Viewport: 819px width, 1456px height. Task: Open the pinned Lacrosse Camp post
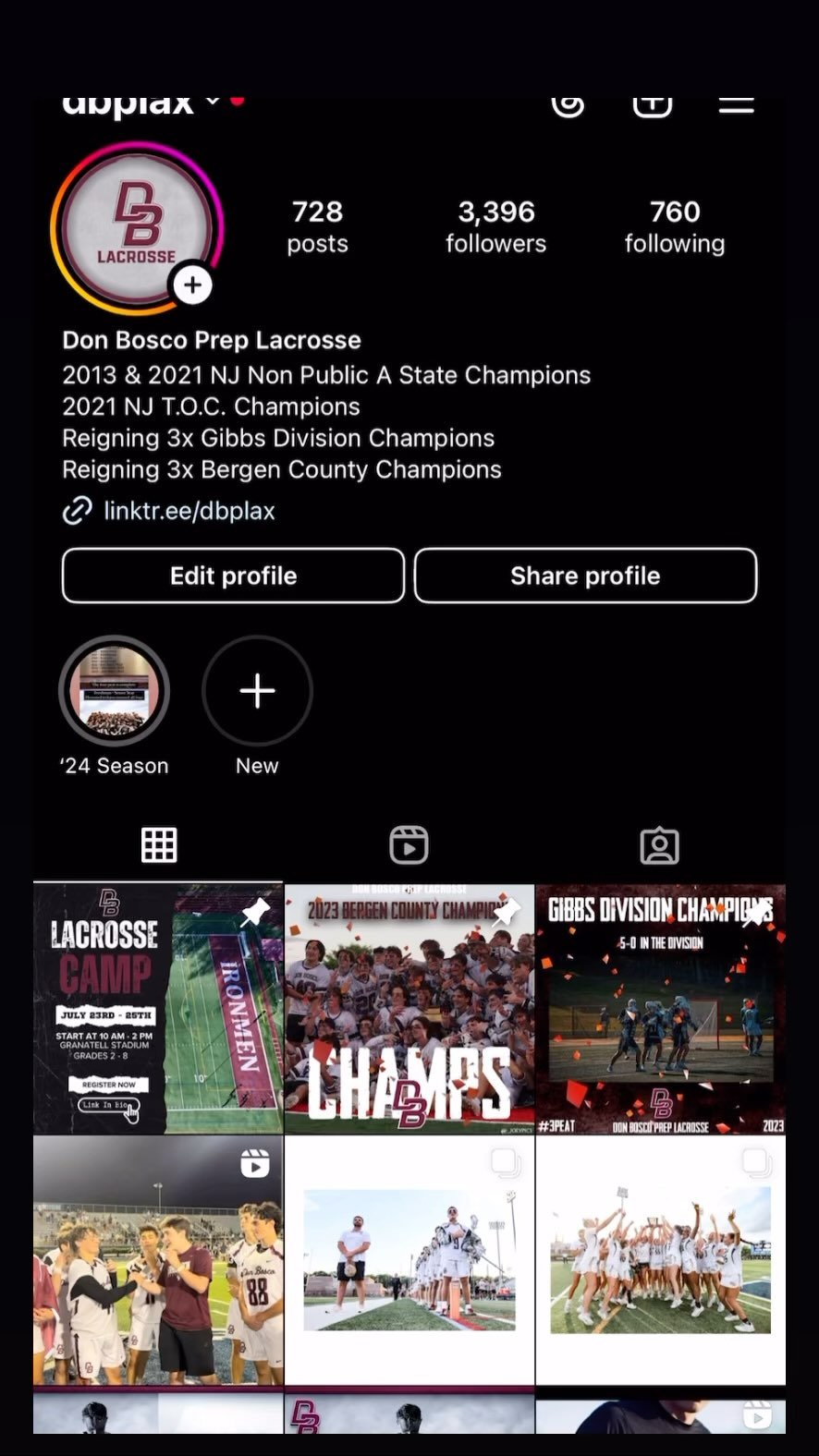pos(158,1009)
